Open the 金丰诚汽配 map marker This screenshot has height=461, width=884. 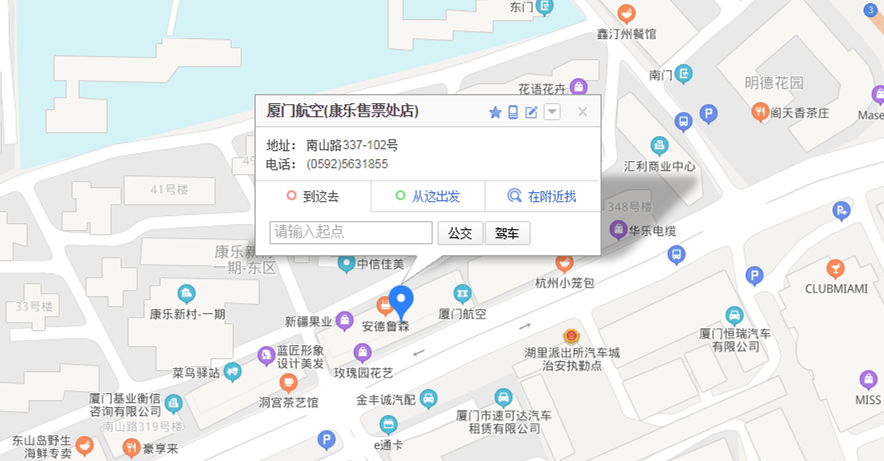[428, 398]
